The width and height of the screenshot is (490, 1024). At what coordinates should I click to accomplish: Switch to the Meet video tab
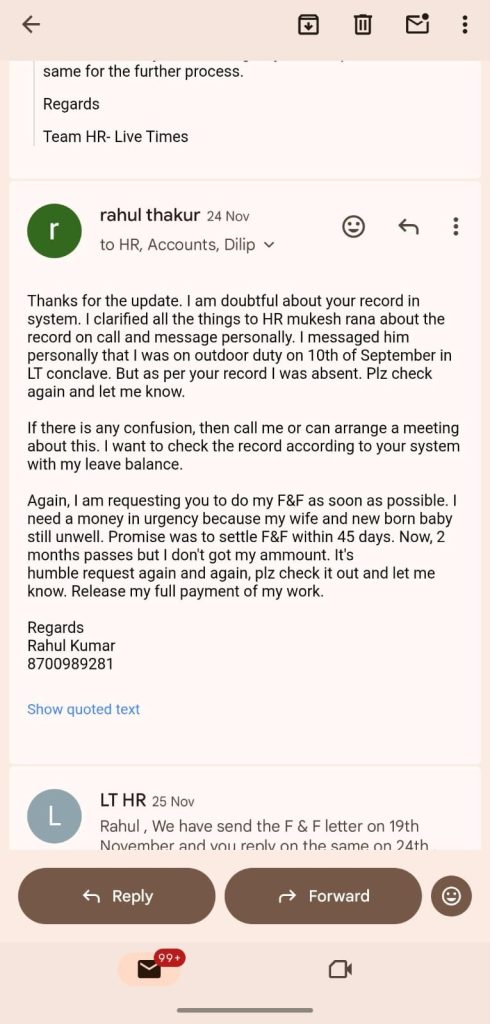click(340, 970)
